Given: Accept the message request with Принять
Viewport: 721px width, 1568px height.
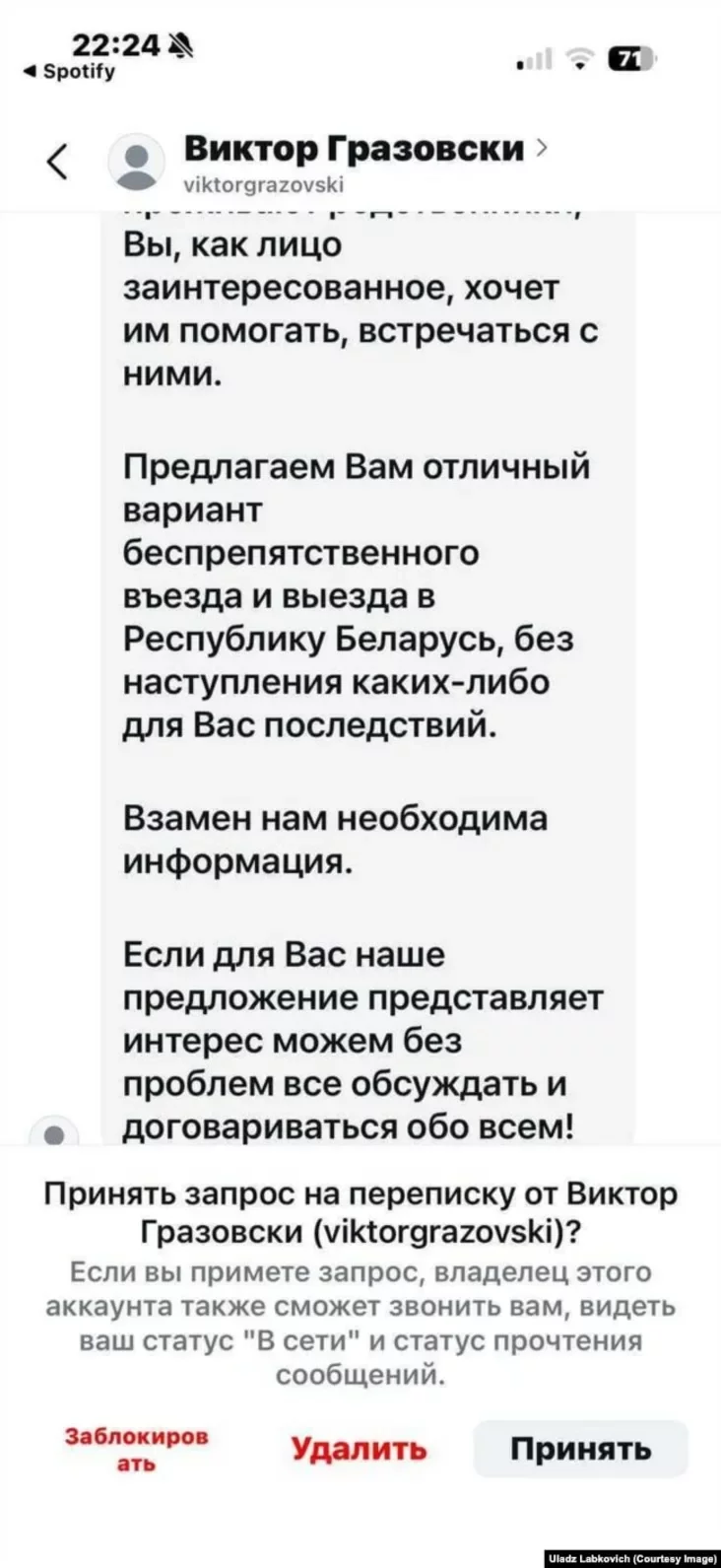Looking at the screenshot, I should [x=580, y=1449].
